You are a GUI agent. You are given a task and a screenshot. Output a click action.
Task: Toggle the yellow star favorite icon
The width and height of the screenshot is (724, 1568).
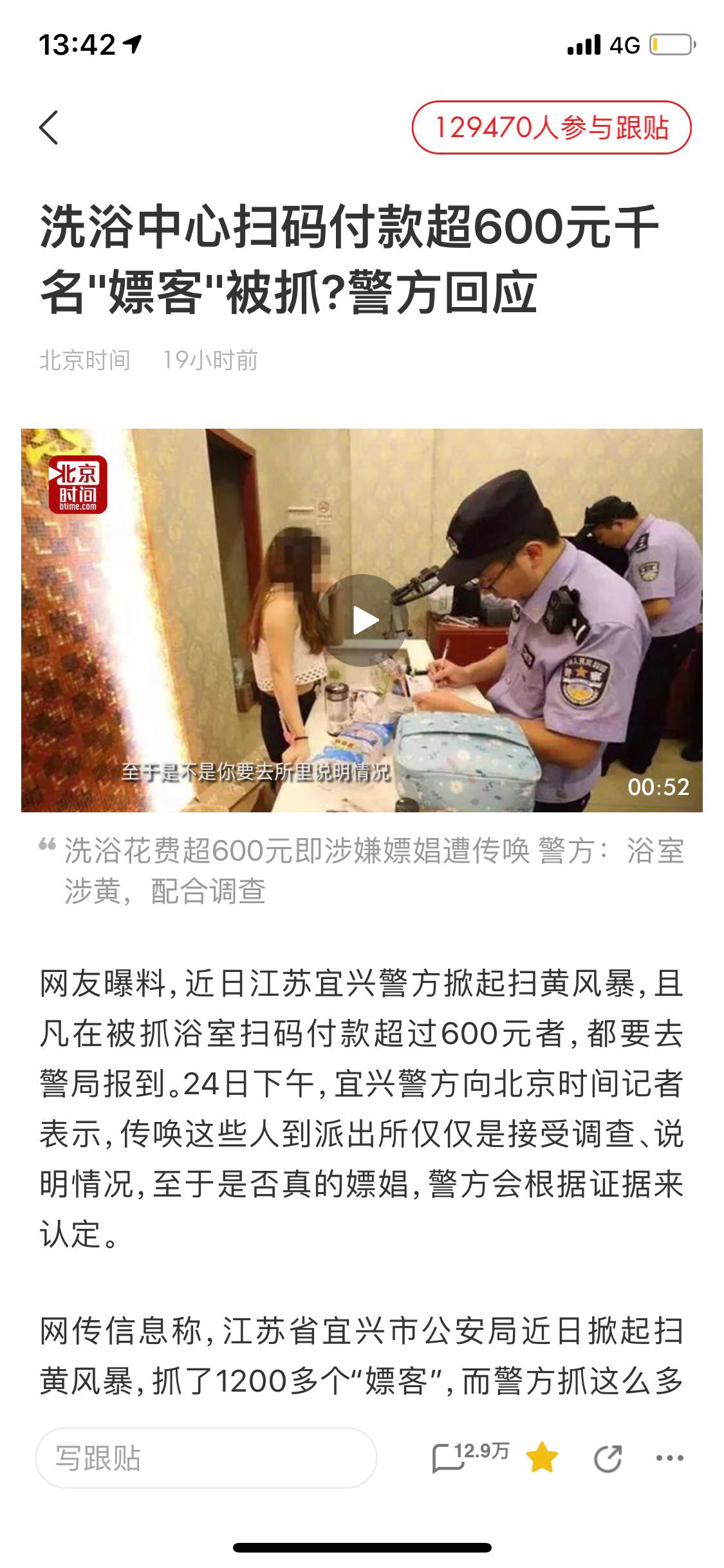(542, 1457)
